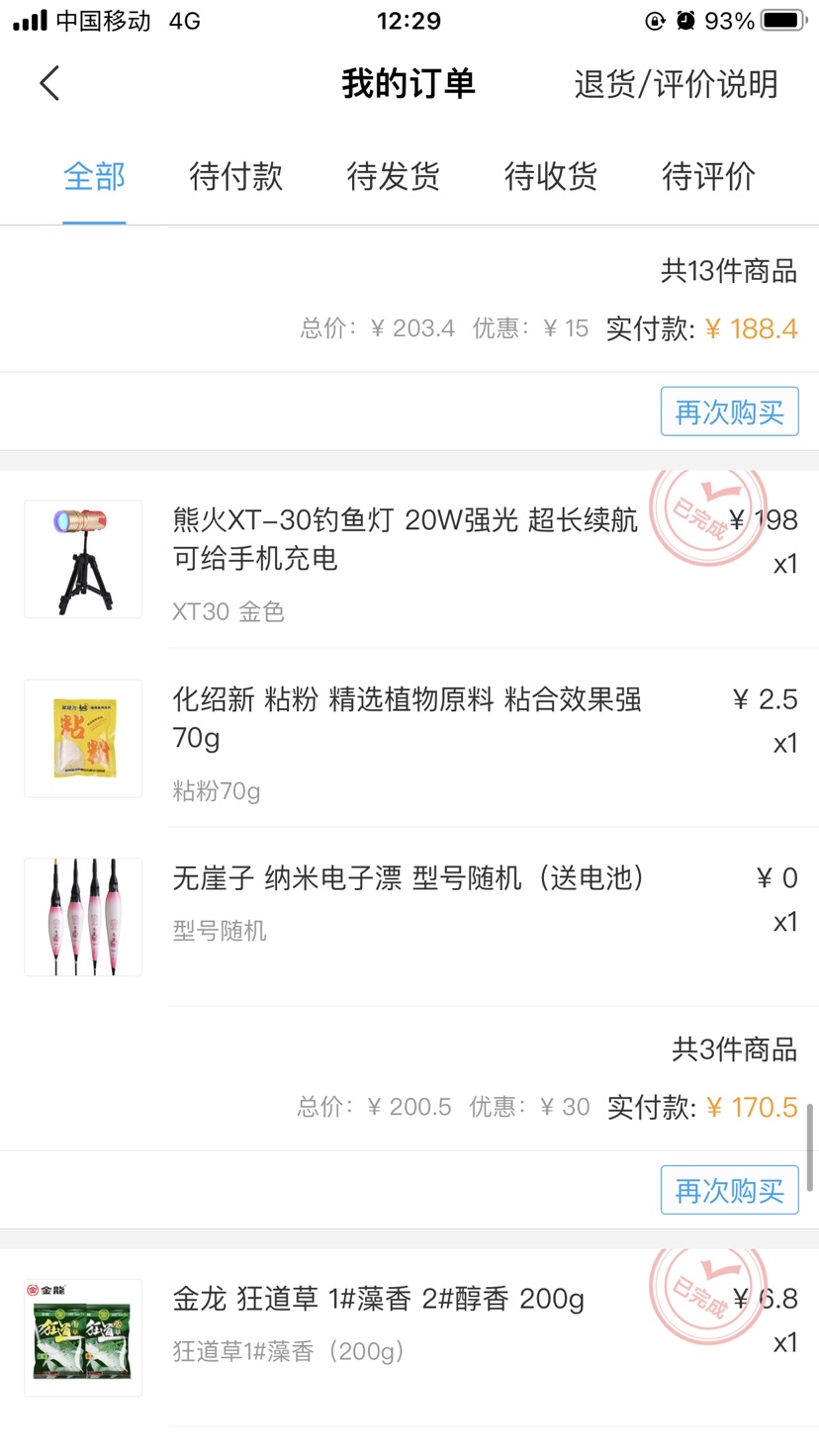Switch to the 待付款 tab
This screenshot has width=819, height=1456.
click(234, 176)
